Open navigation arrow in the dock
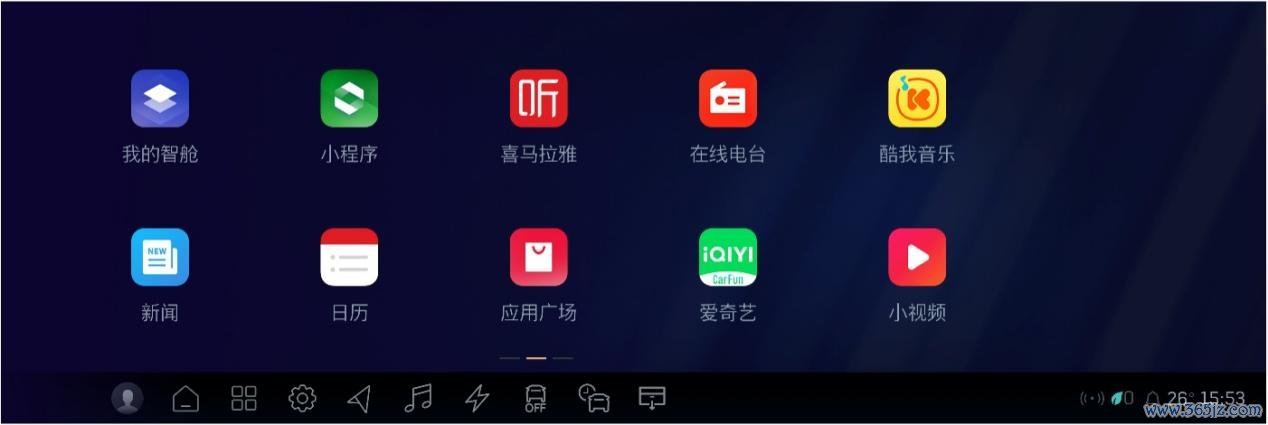The height and width of the screenshot is (425, 1268). (359, 399)
